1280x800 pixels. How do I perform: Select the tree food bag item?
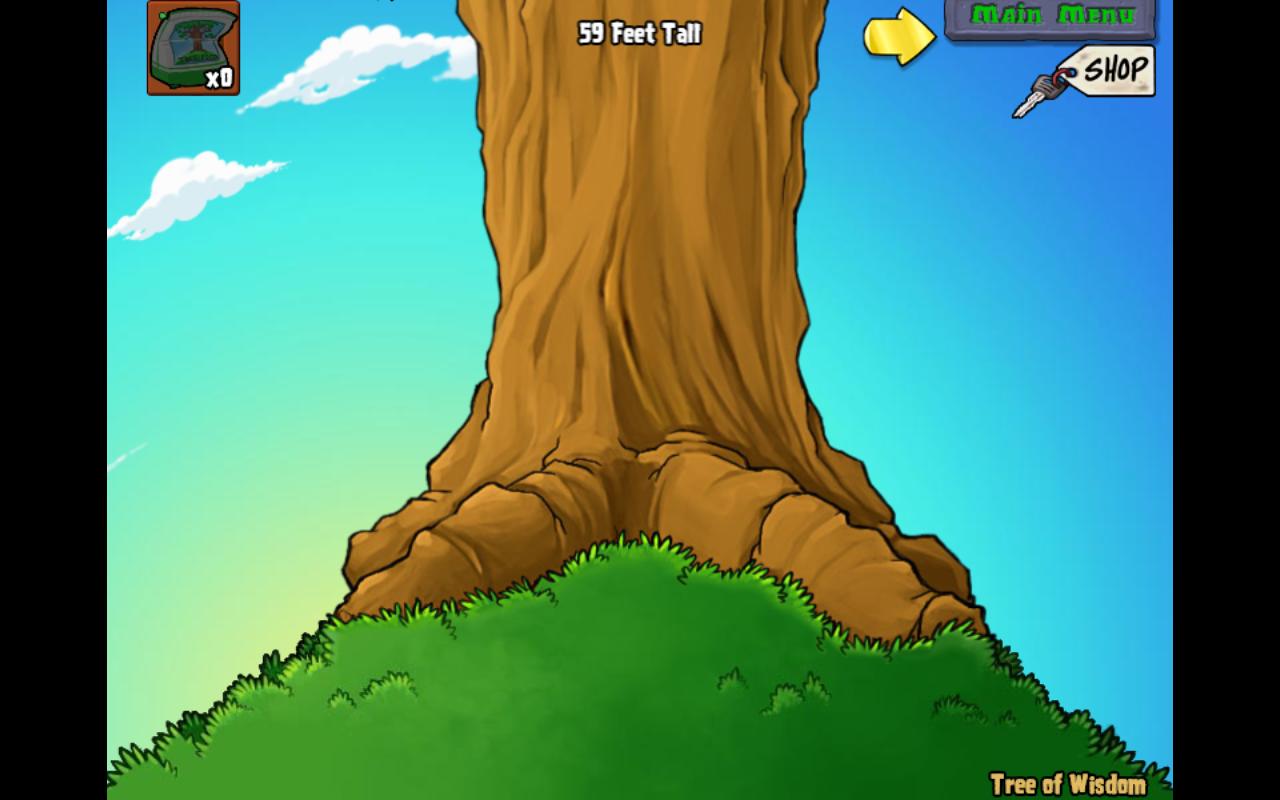[x=193, y=48]
